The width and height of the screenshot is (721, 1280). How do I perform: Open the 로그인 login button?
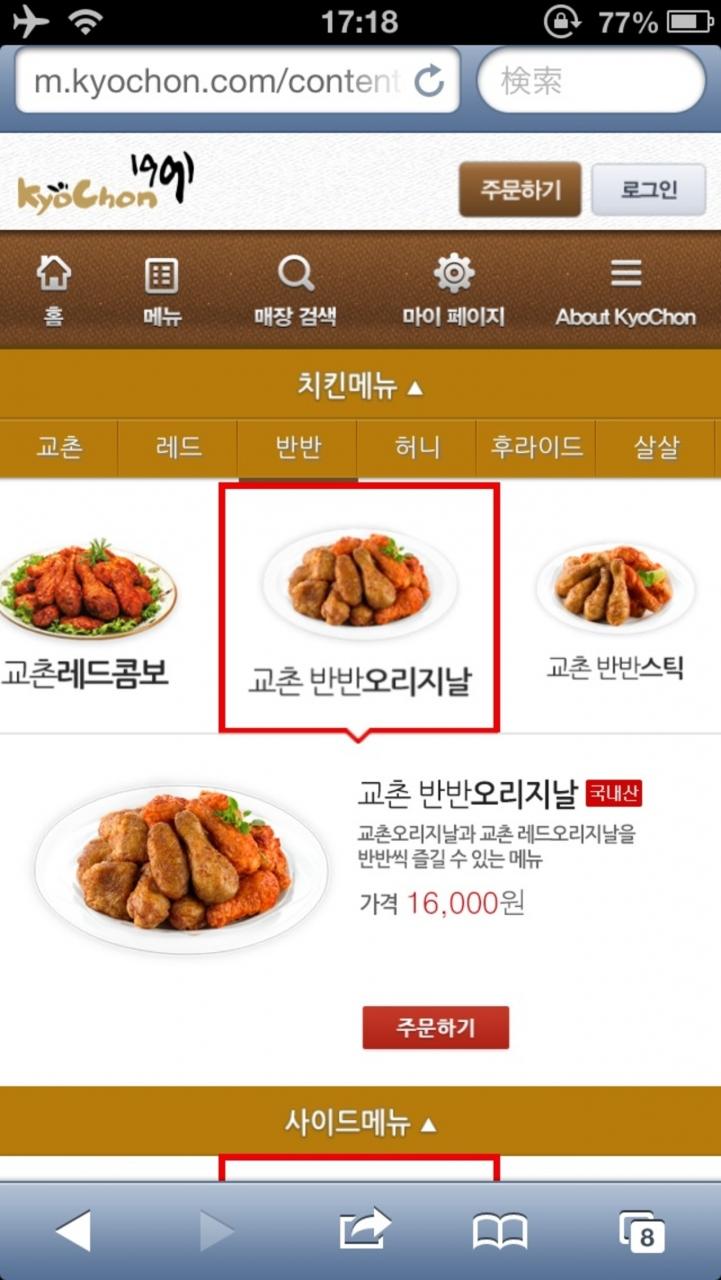[648, 189]
